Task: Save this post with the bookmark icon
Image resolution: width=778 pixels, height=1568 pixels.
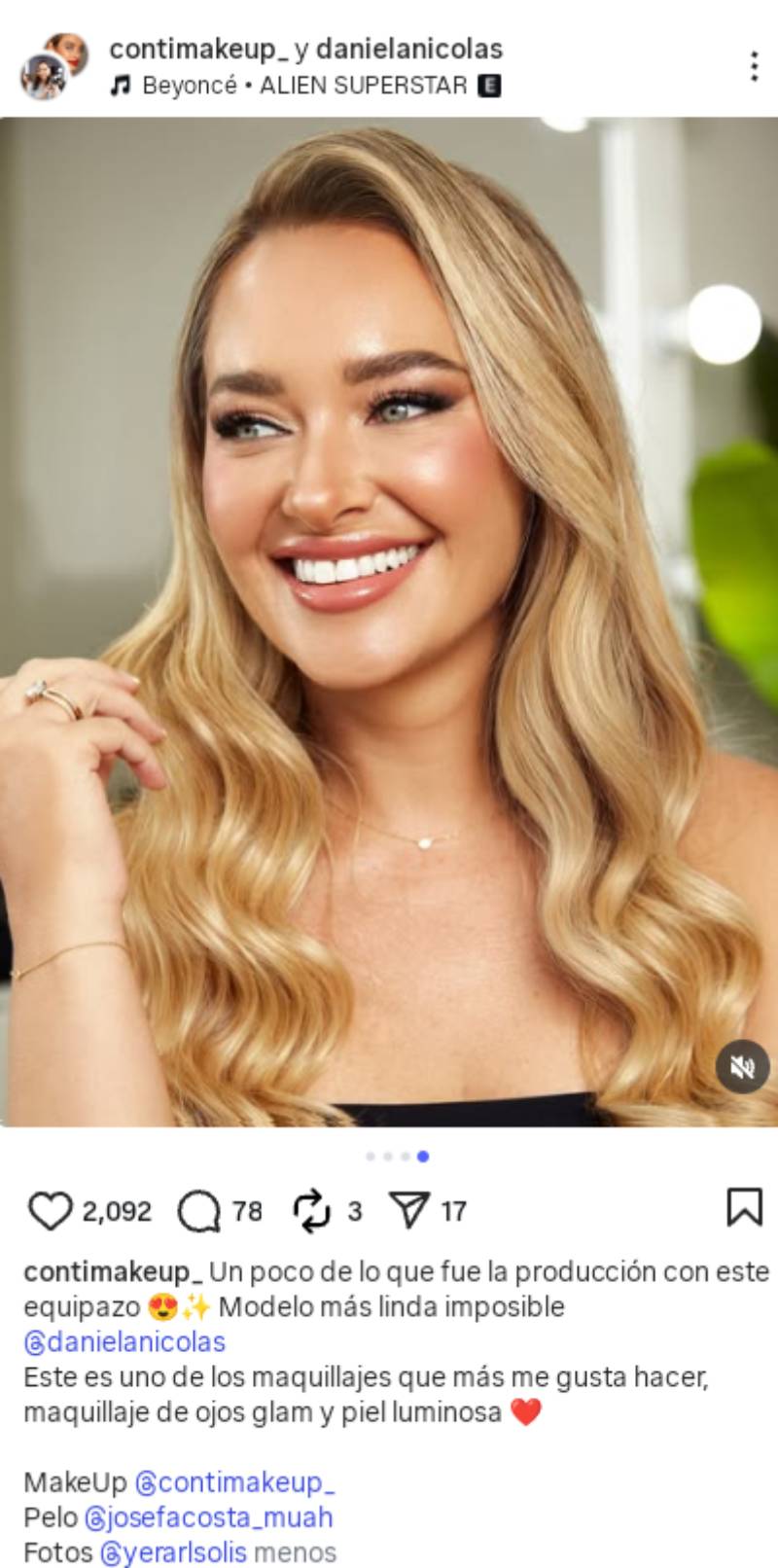Action: tap(744, 1207)
